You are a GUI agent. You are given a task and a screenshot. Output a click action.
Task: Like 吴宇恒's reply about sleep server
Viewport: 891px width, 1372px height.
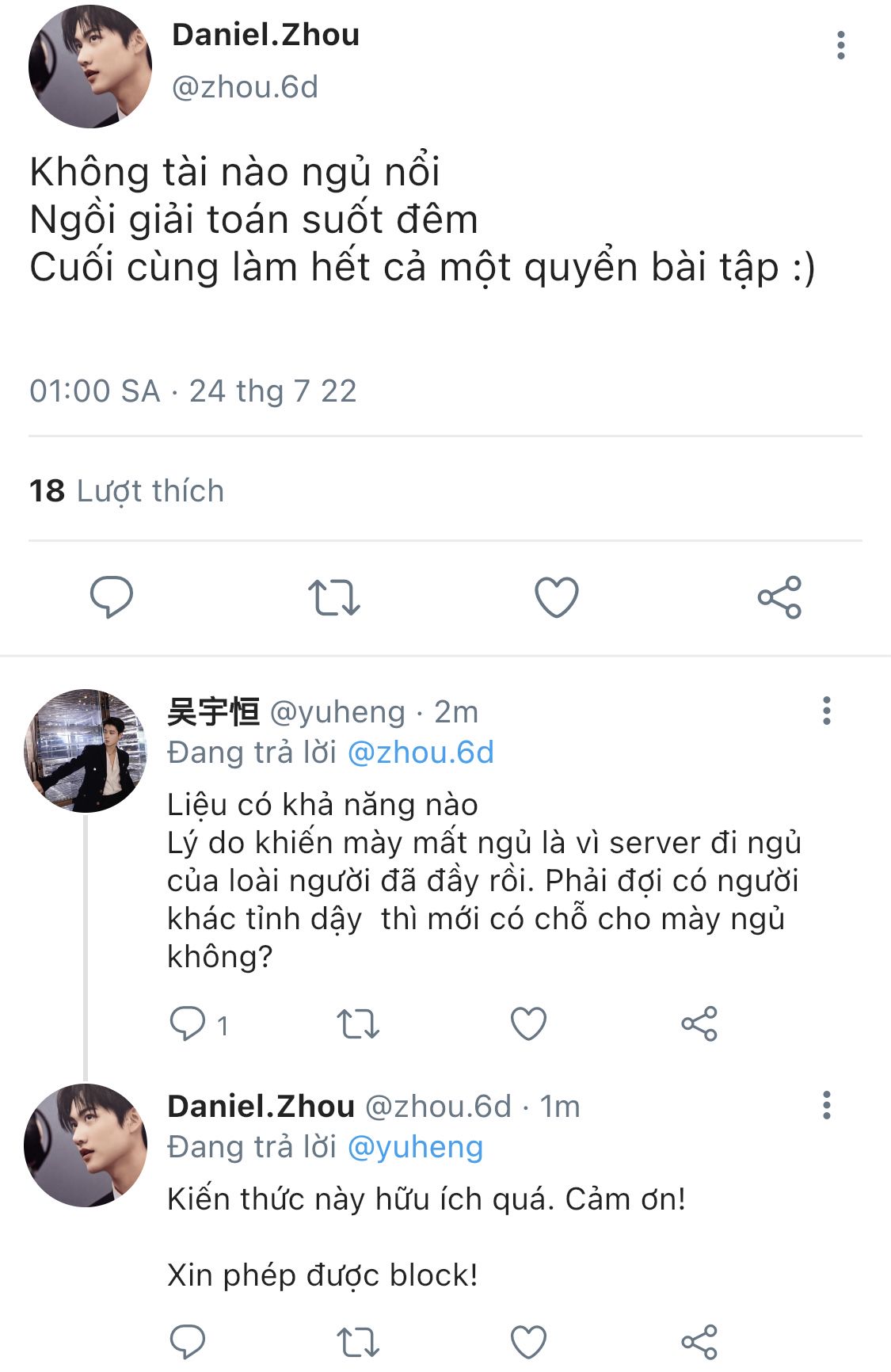coord(528,1023)
